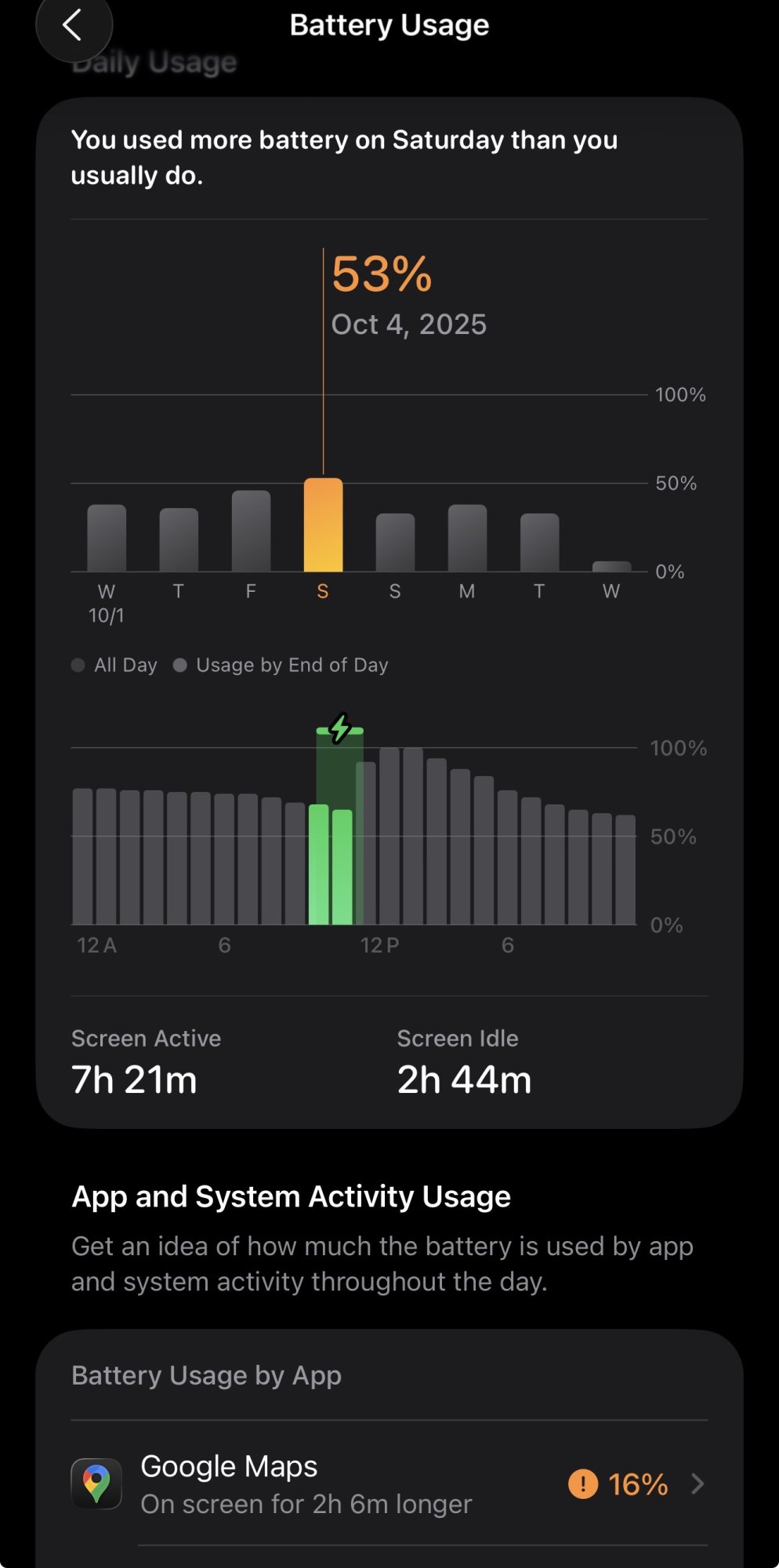Go back from Battery Usage
The width and height of the screenshot is (779, 1568).
tap(73, 26)
